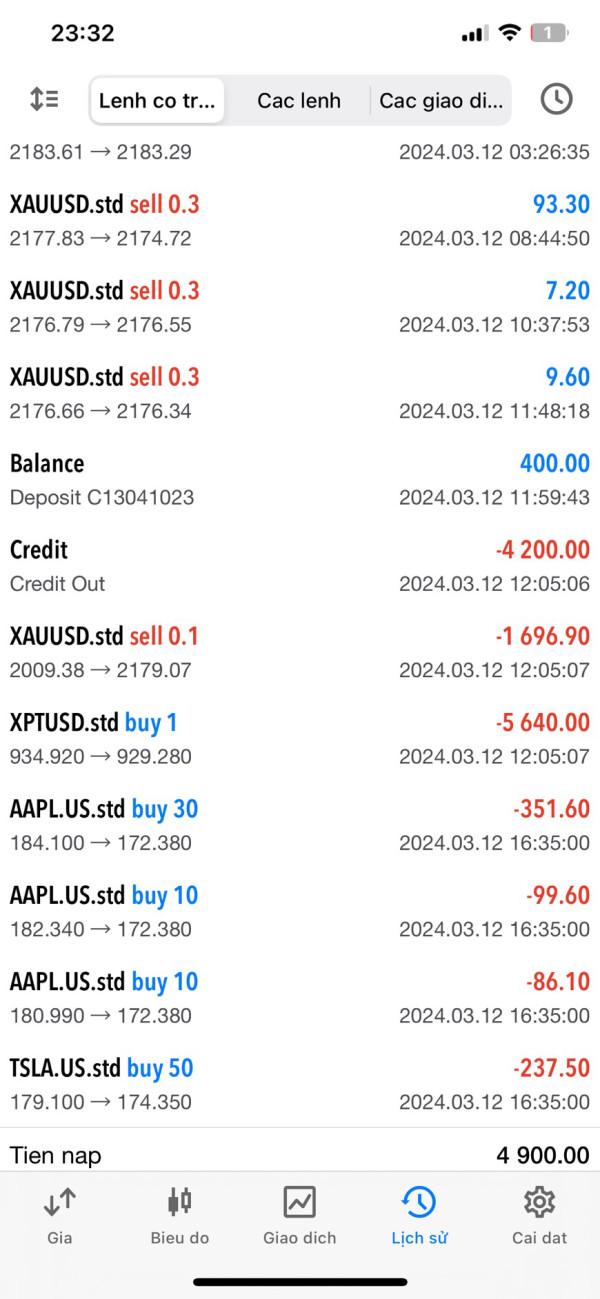The width and height of the screenshot is (600, 1299).
Task: Switch to the Bieu do tab
Action: pos(180,1215)
